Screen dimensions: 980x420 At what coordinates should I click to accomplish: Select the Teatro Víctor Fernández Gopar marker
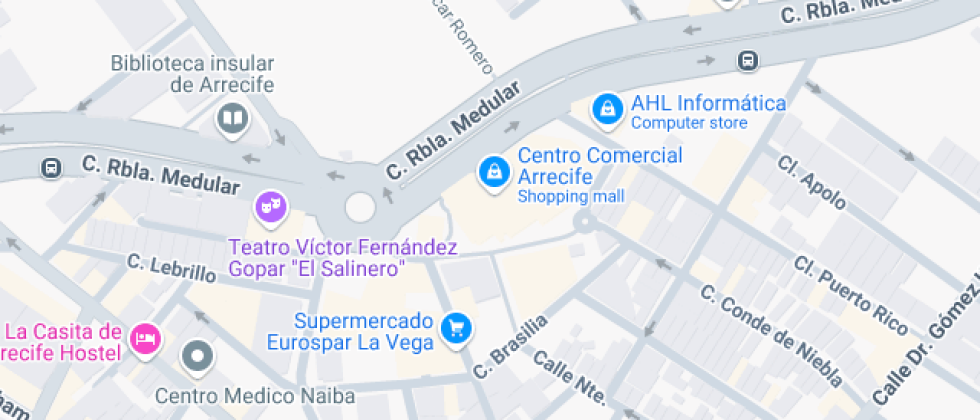[271, 207]
